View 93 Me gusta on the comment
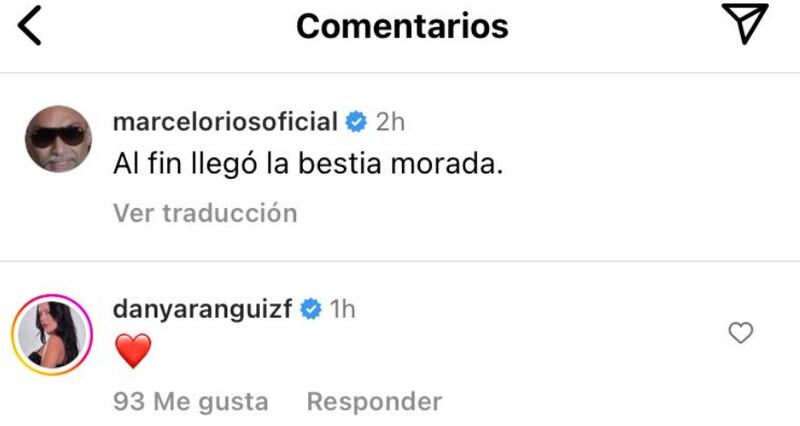The image size is (800, 426). click(x=190, y=402)
